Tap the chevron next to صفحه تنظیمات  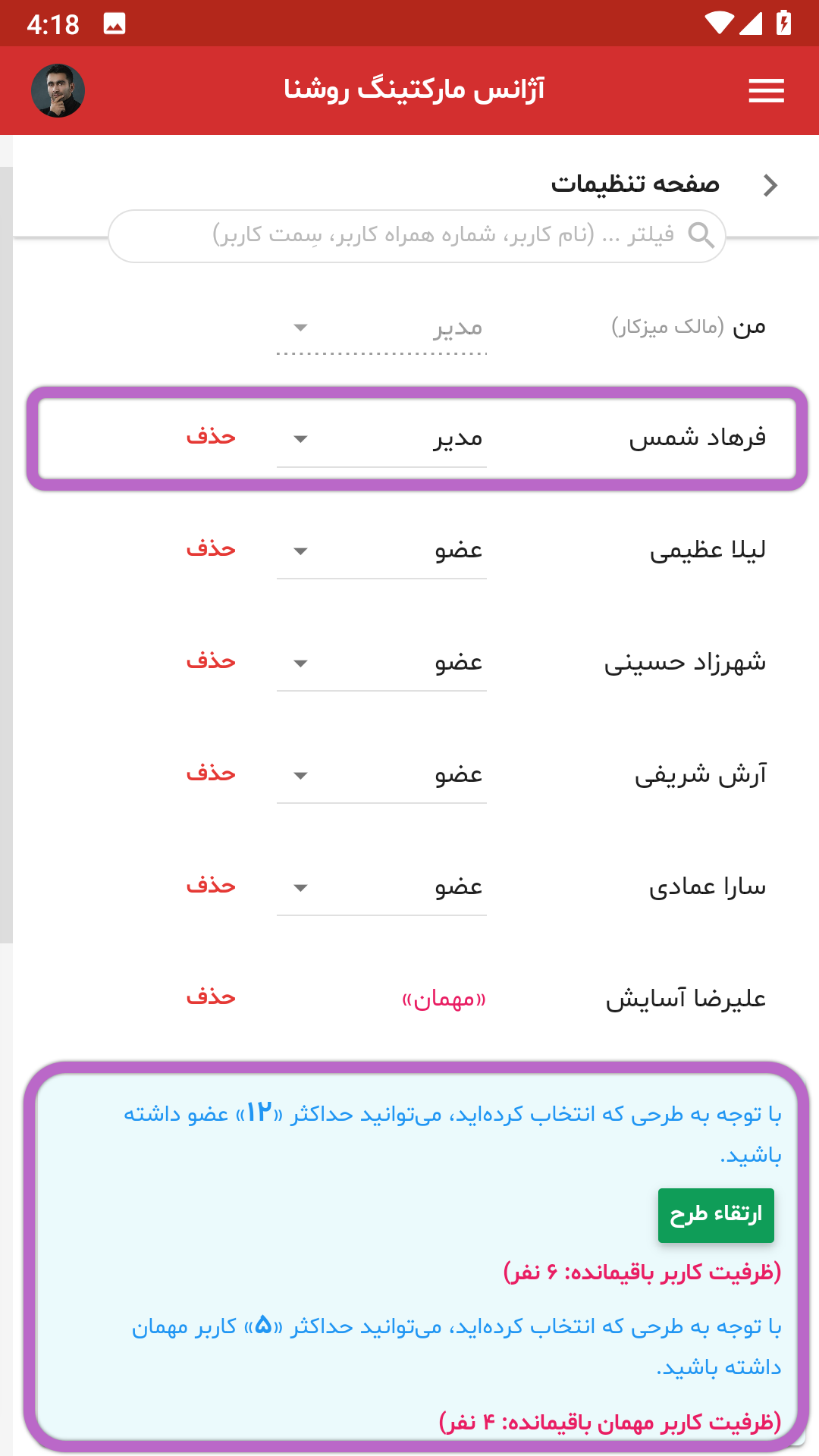(x=770, y=185)
